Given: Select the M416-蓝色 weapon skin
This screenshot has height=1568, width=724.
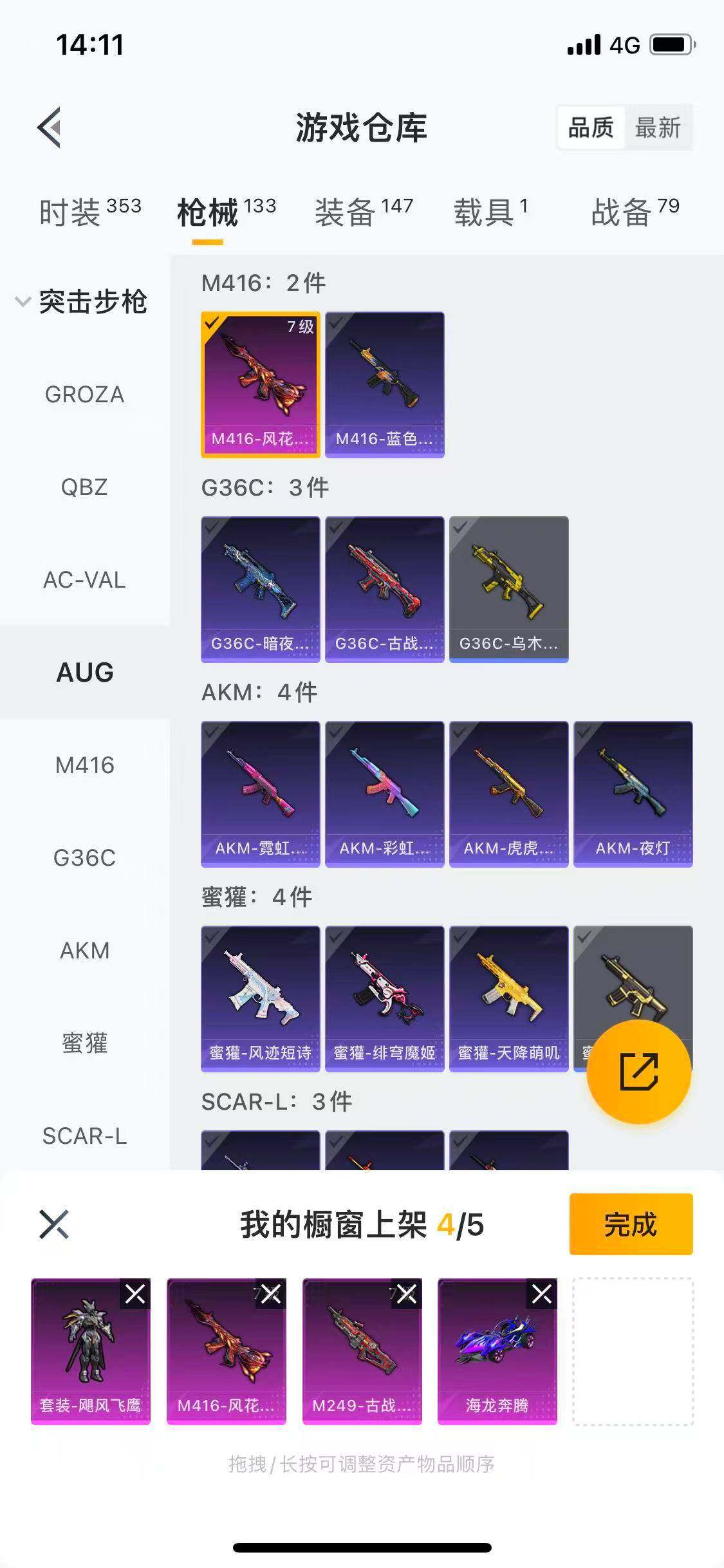Looking at the screenshot, I should [385, 384].
